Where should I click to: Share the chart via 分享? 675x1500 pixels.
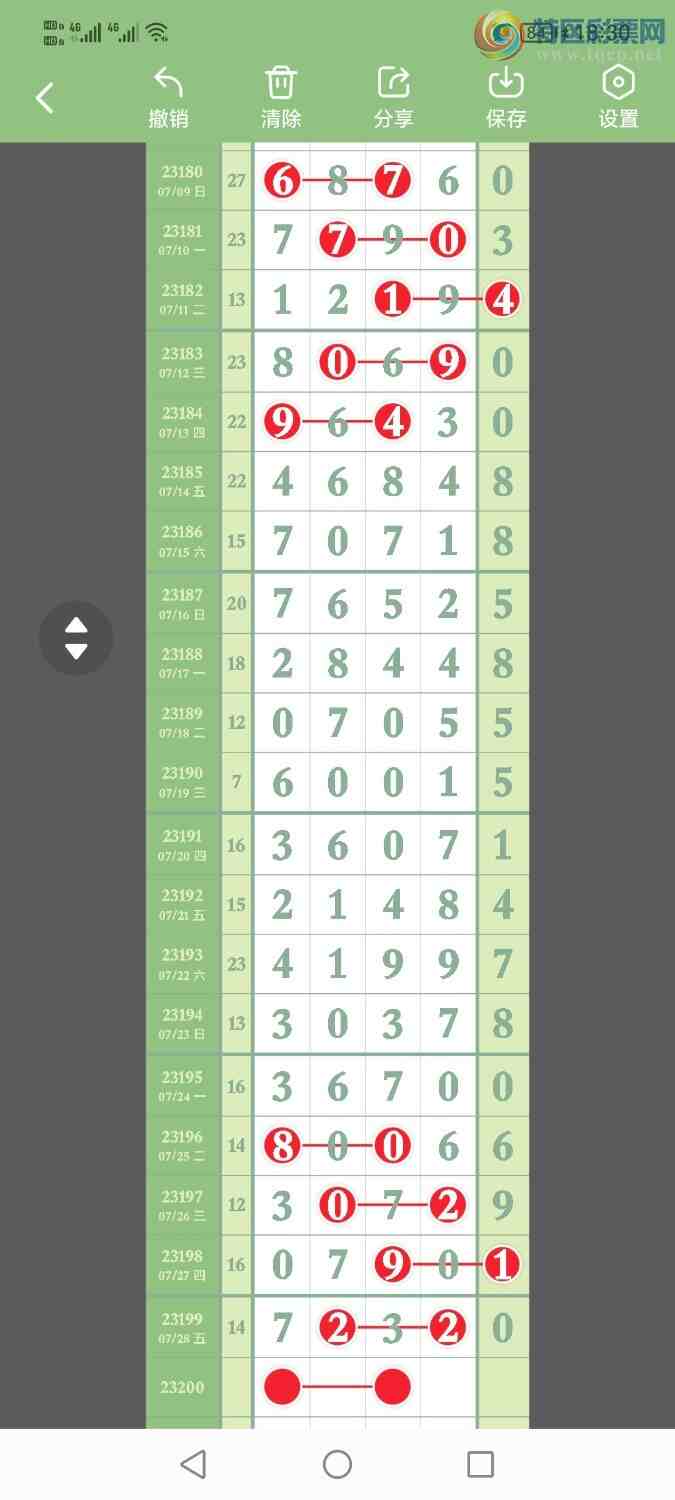(393, 98)
